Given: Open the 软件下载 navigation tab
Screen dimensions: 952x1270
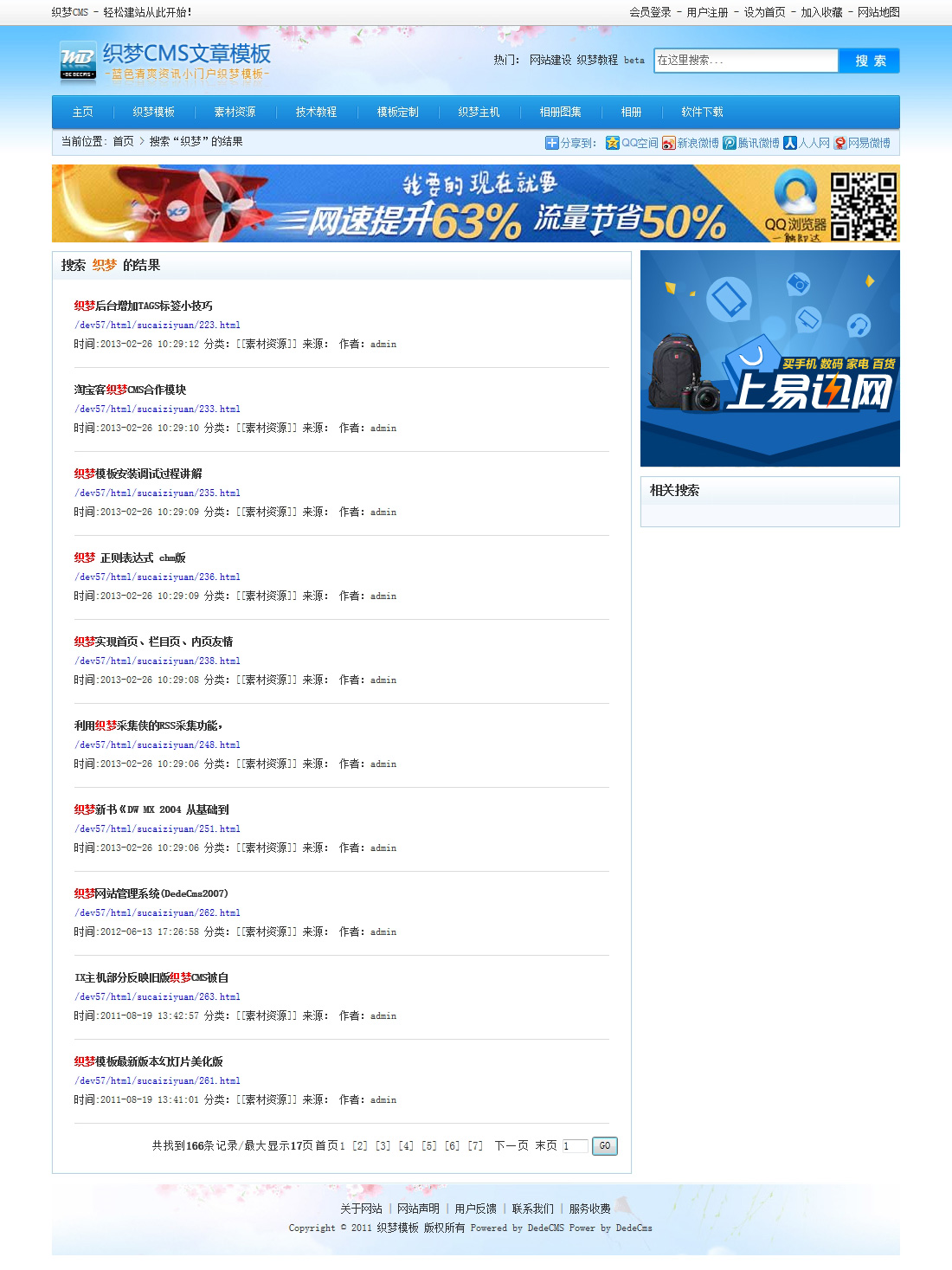Looking at the screenshot, I should pyautogui.click(x=702, y=113).
